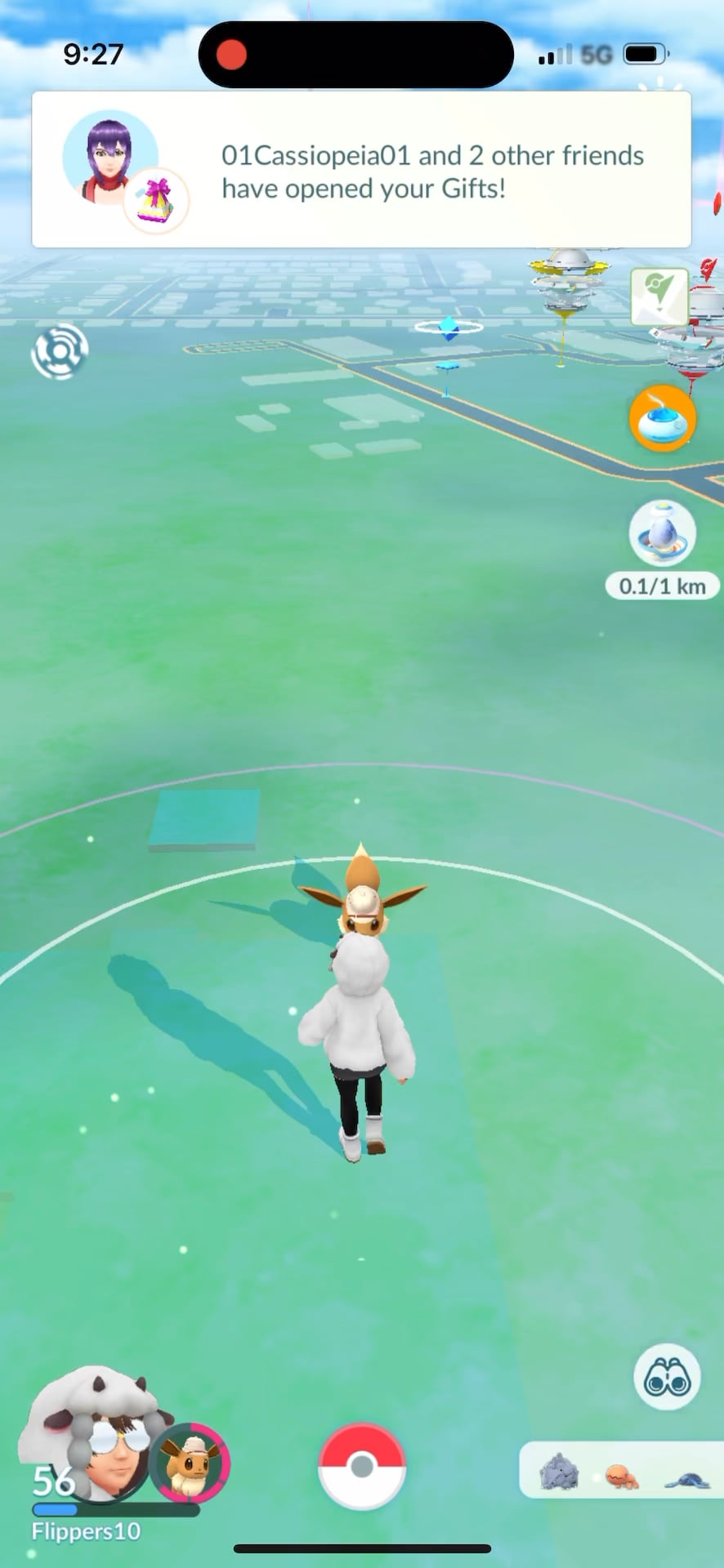Viewport: 724px width, 1568px height.
Task: Open the binoculars research button
Action: pyautogui.click(x=667, y=1379)
